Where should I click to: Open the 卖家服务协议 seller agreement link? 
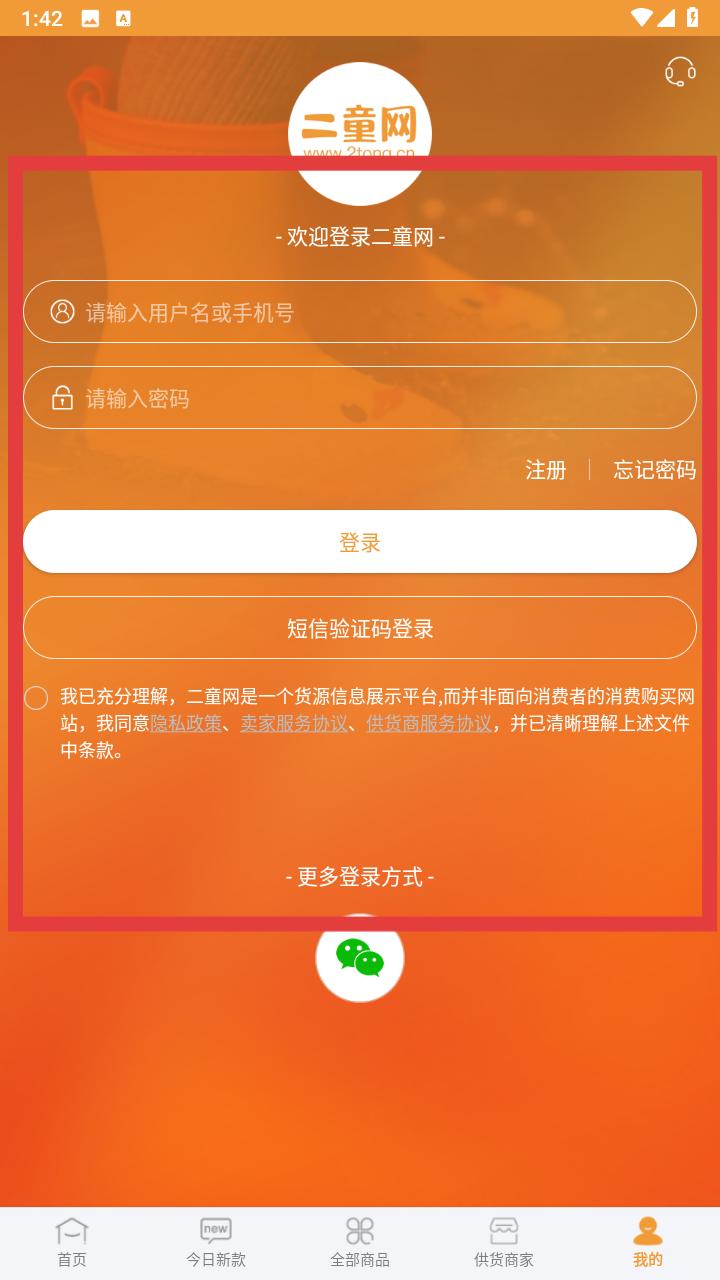pyautogui.click(x=295, y=724)
